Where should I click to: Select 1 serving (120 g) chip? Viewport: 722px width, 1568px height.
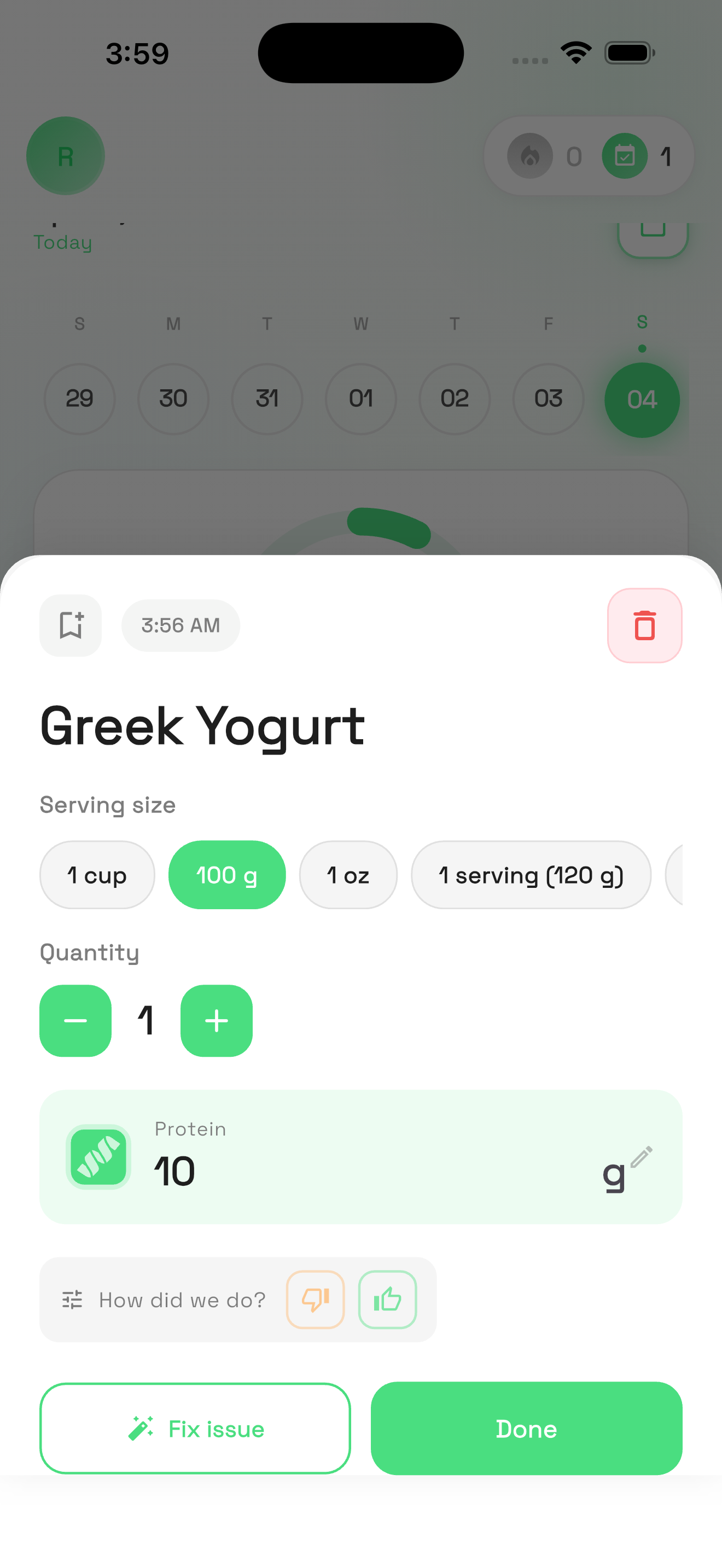click(530, 875)
